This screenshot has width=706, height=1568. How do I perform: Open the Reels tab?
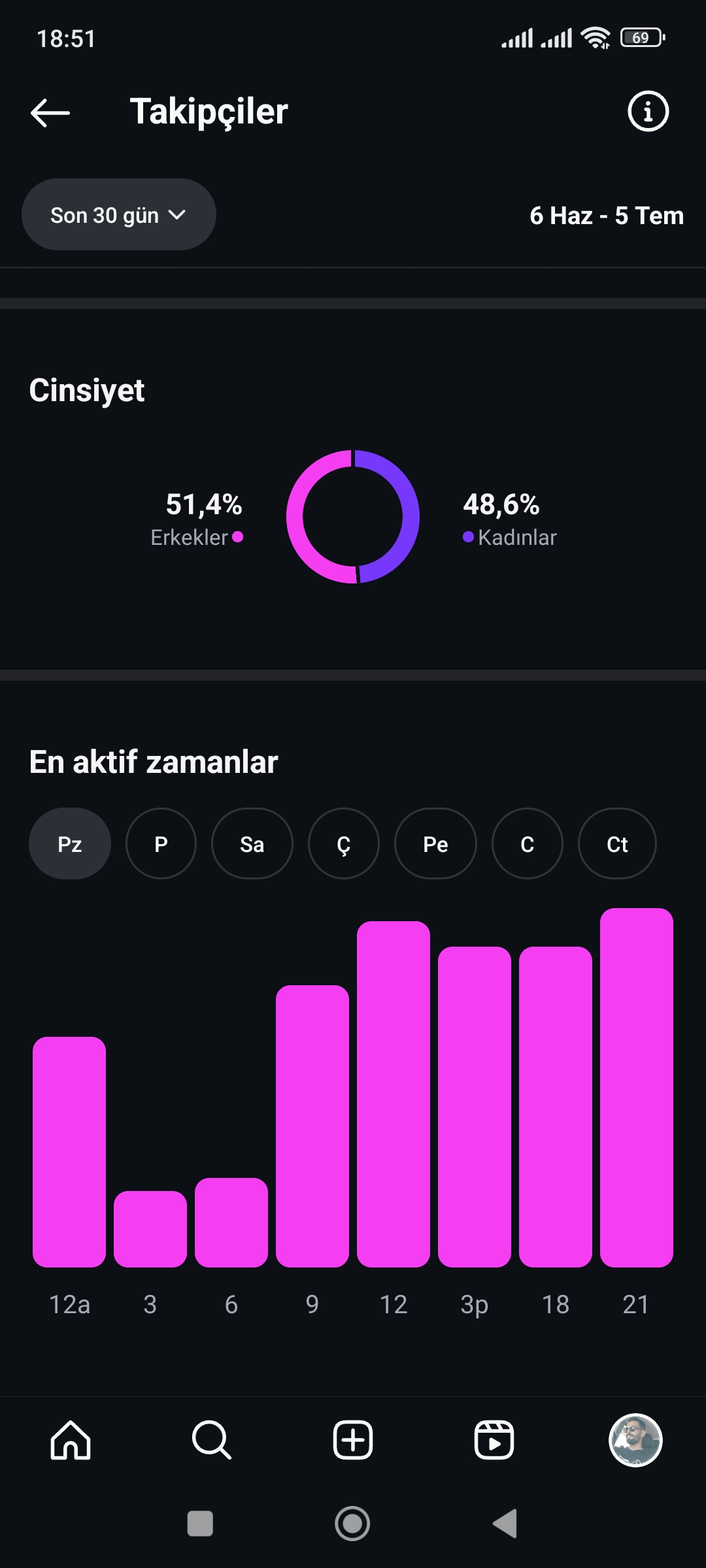click(494, 1440)
